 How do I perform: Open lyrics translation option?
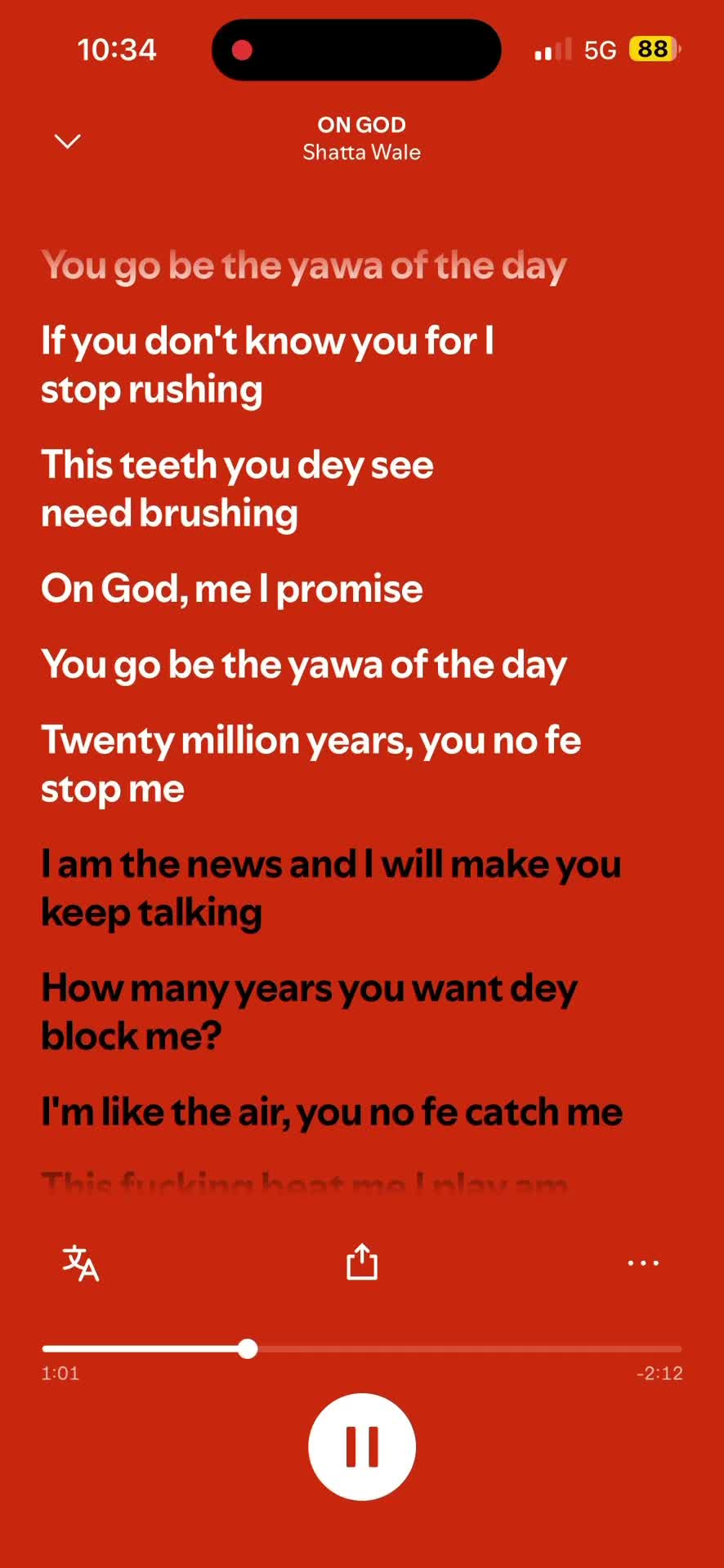tap(81, 1263)
